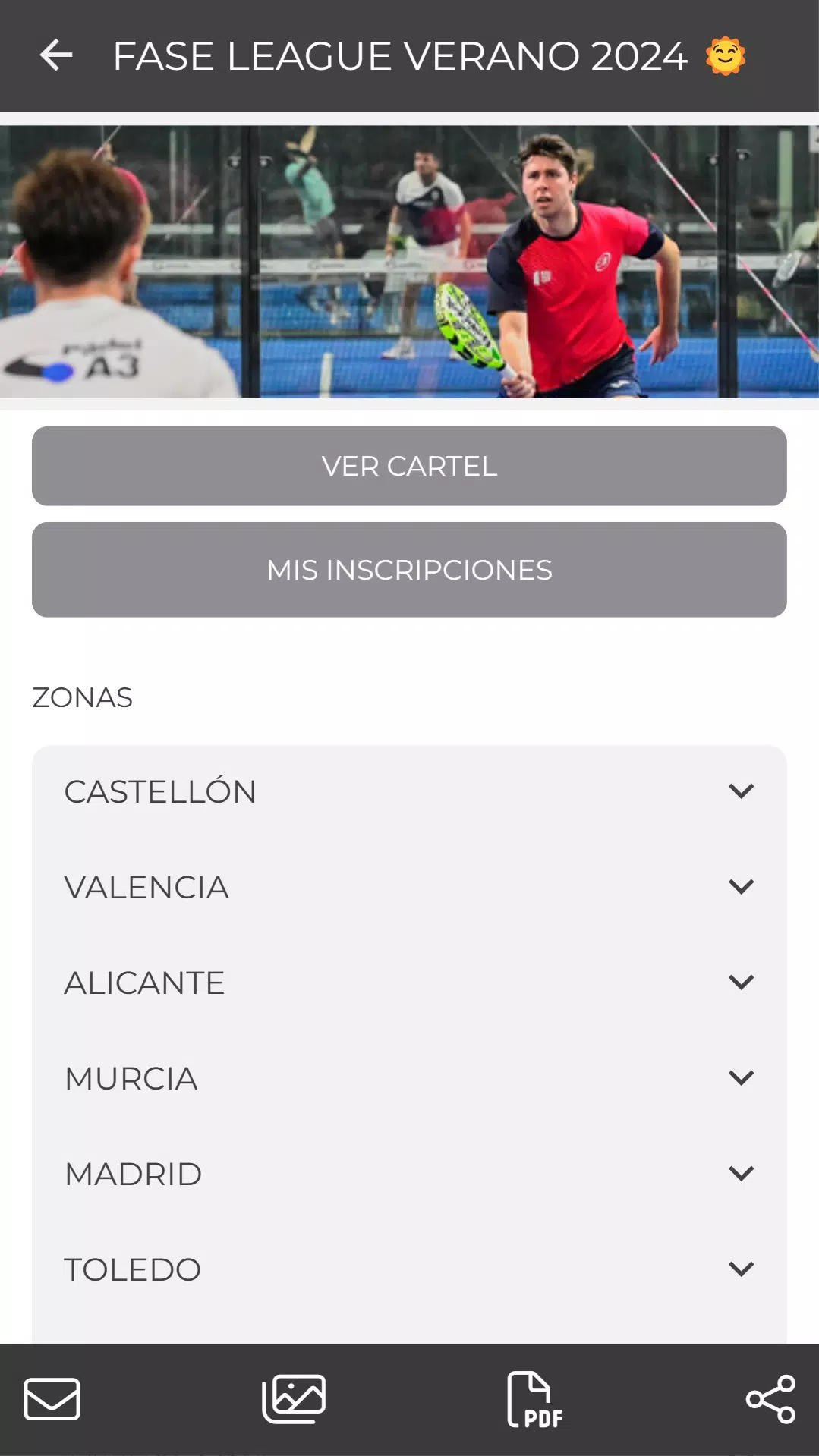Open the PDF document icon
The height and width of the screenshot is (1456, 819).
534,1399
